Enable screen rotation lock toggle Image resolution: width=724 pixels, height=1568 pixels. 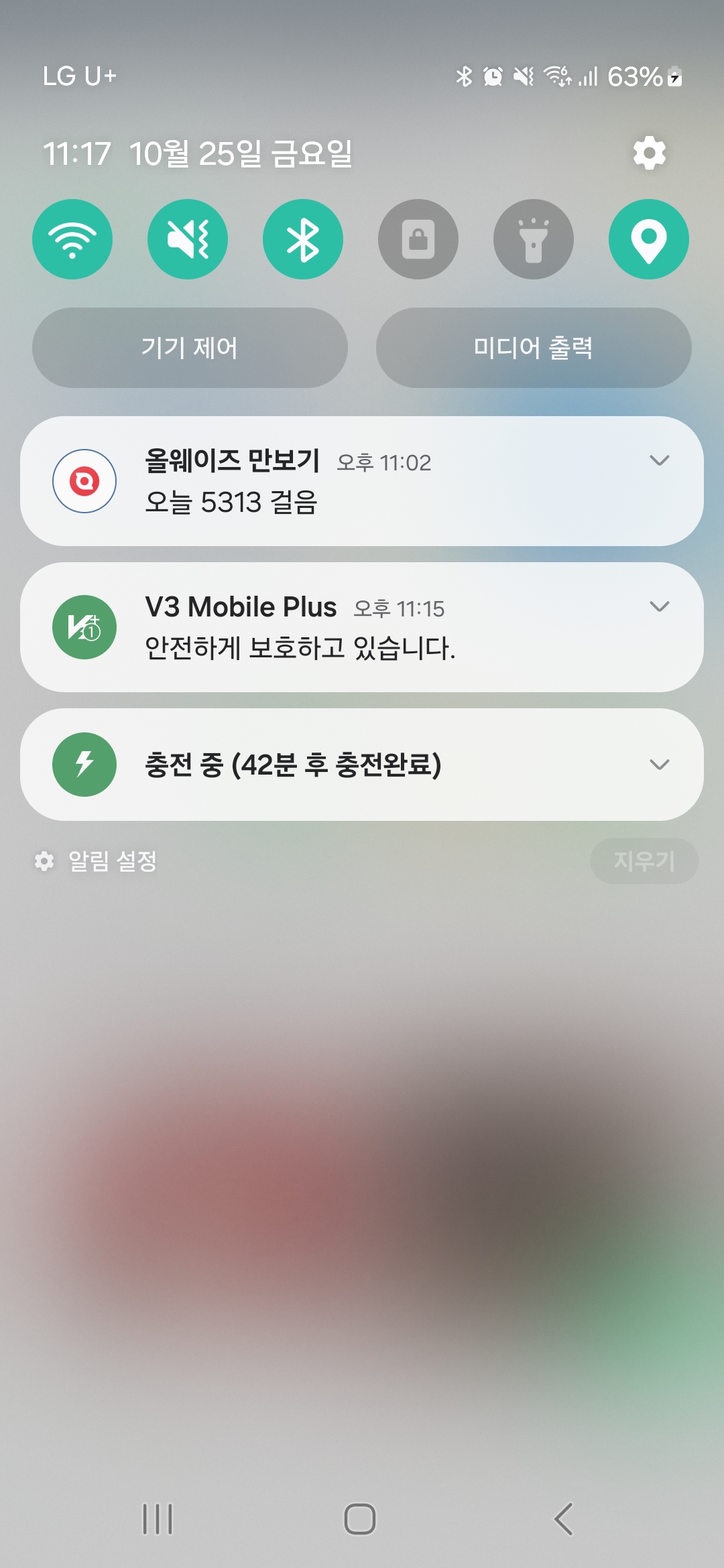point(418,239)
